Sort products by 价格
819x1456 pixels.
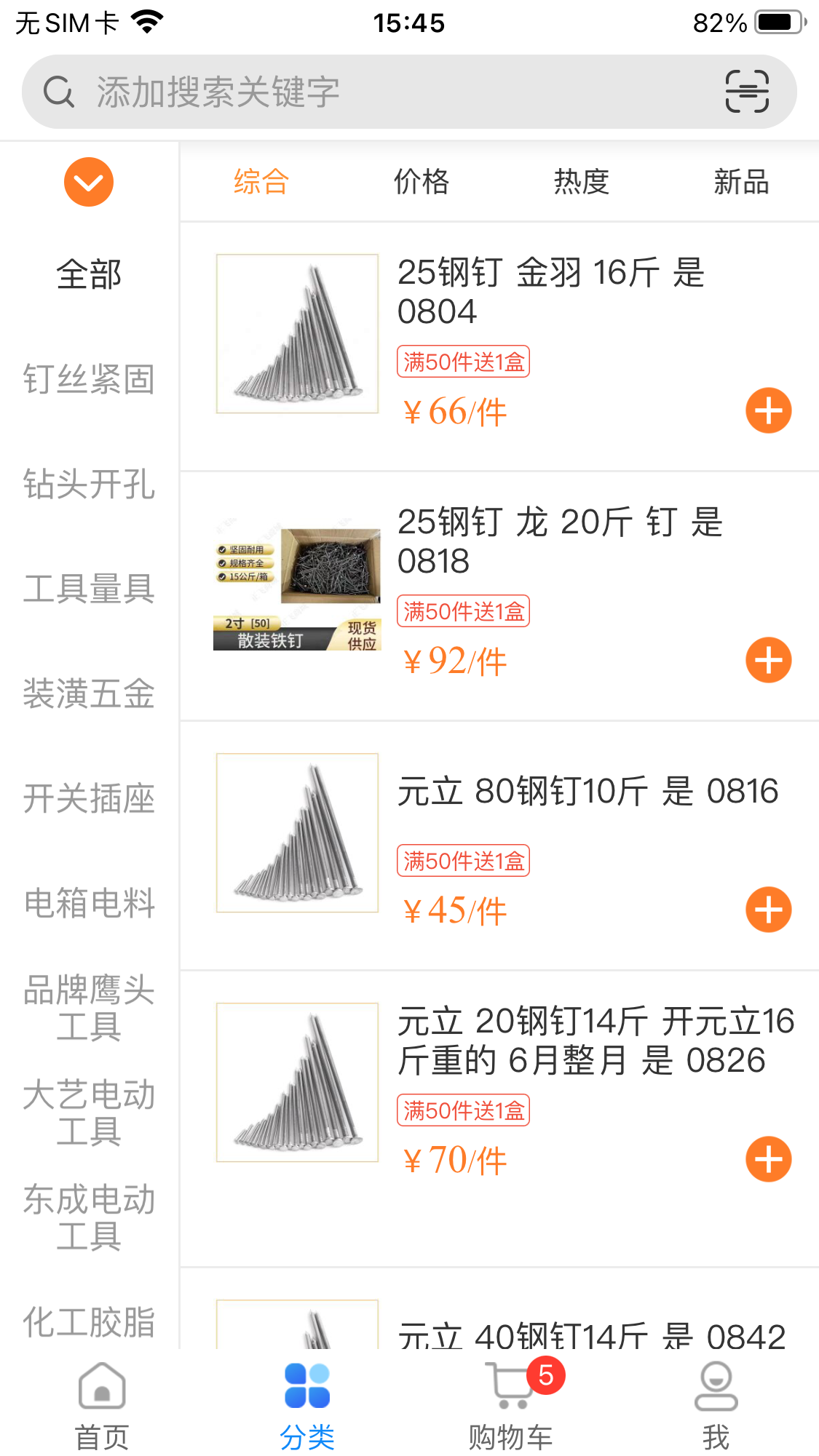tap(422, 182)
